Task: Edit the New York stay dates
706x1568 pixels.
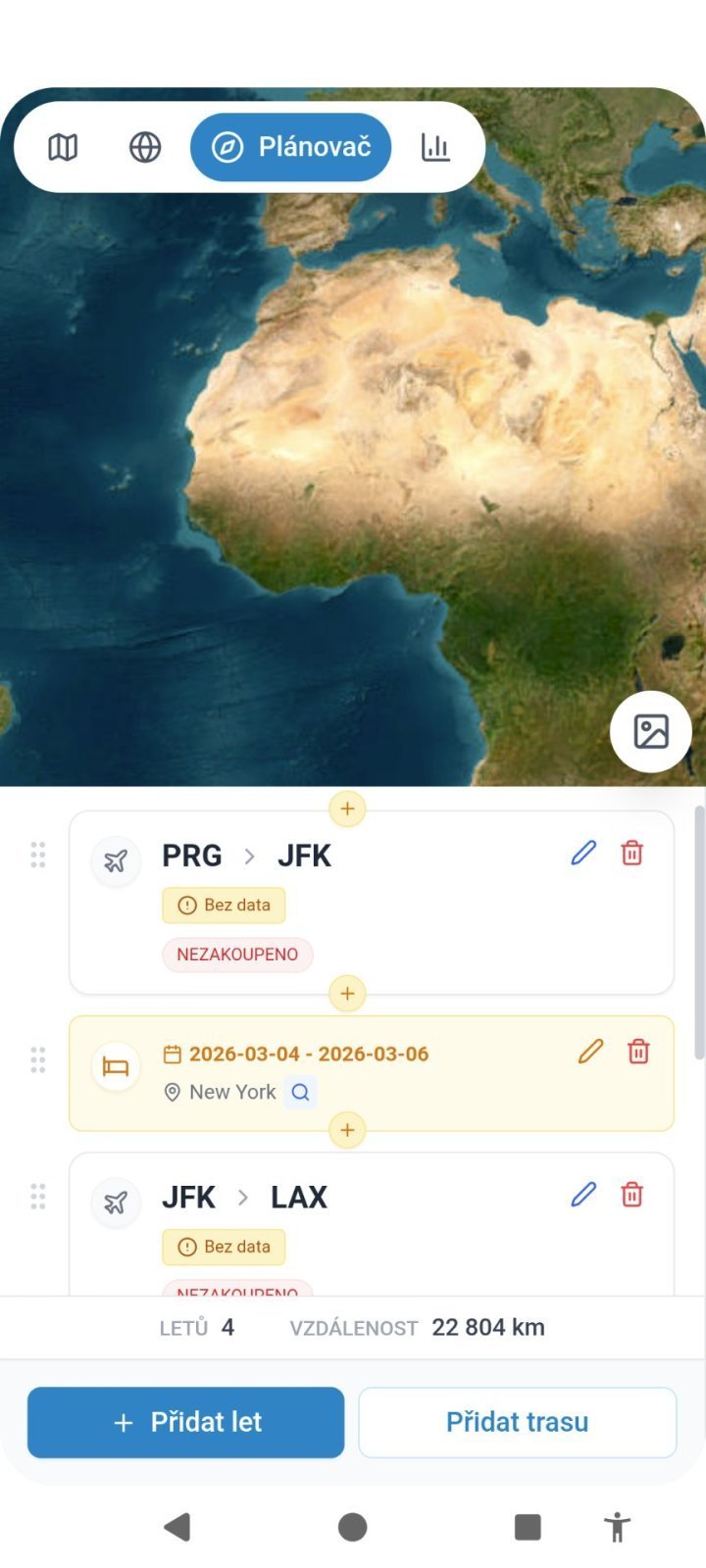Action: (590, 1052)
